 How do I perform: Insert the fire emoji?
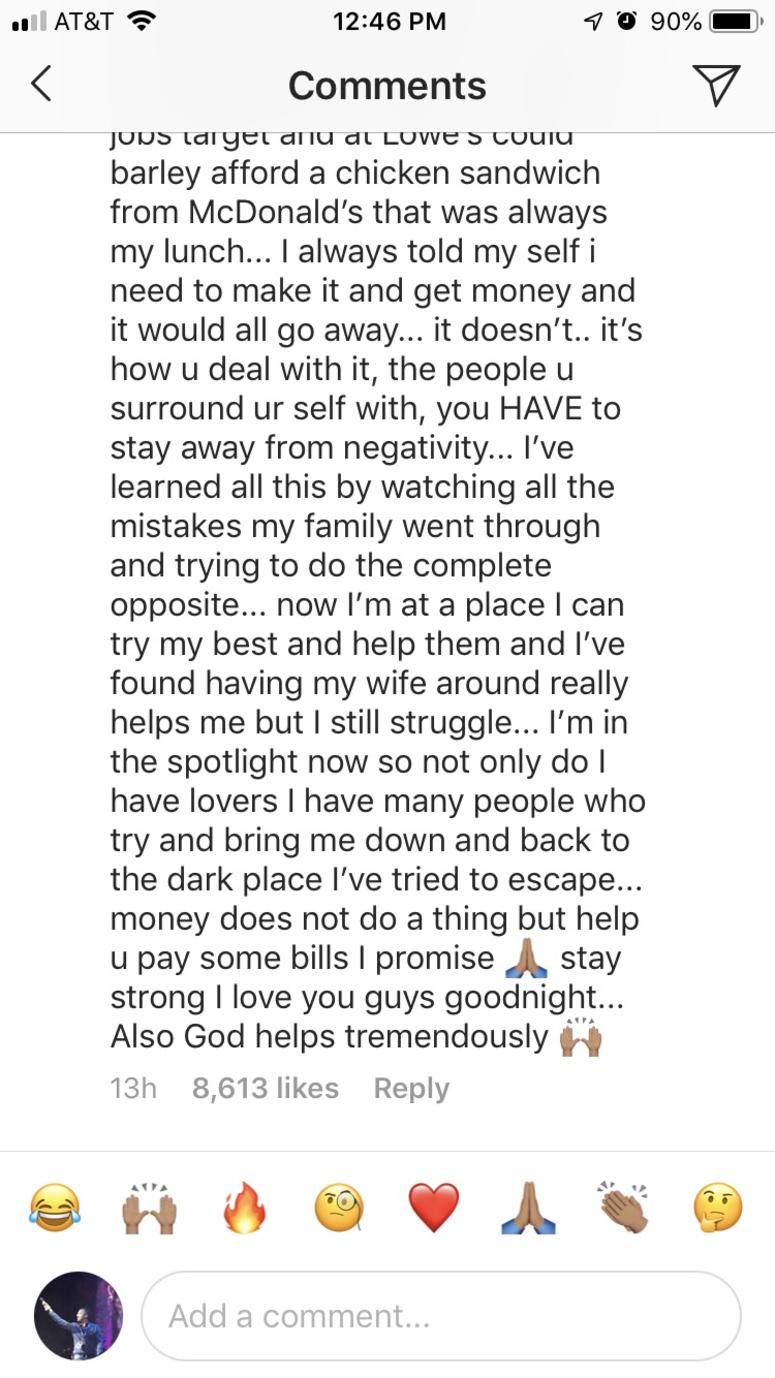[245, 1207]
